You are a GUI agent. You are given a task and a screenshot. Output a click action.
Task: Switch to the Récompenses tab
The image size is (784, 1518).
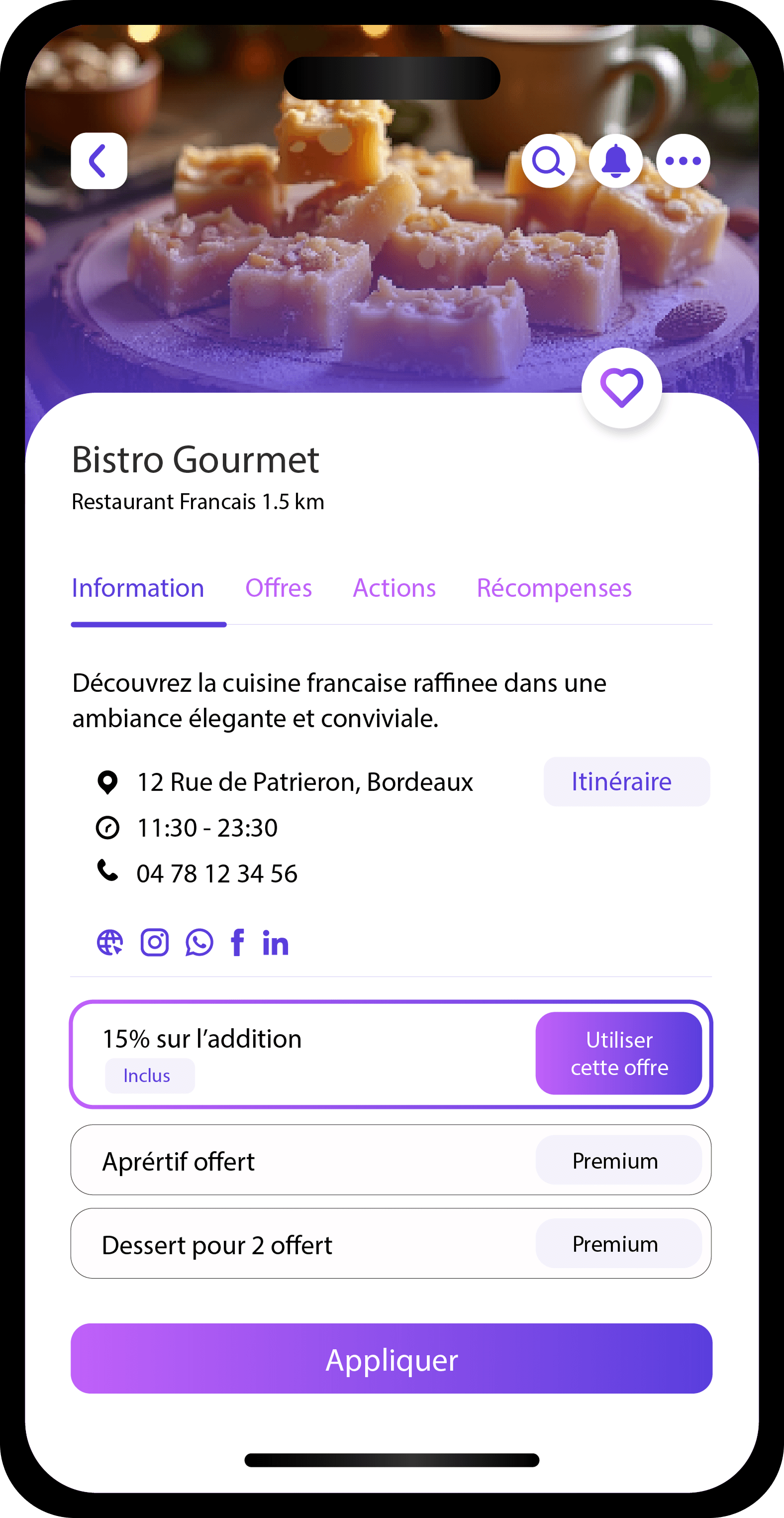[554, 588]
